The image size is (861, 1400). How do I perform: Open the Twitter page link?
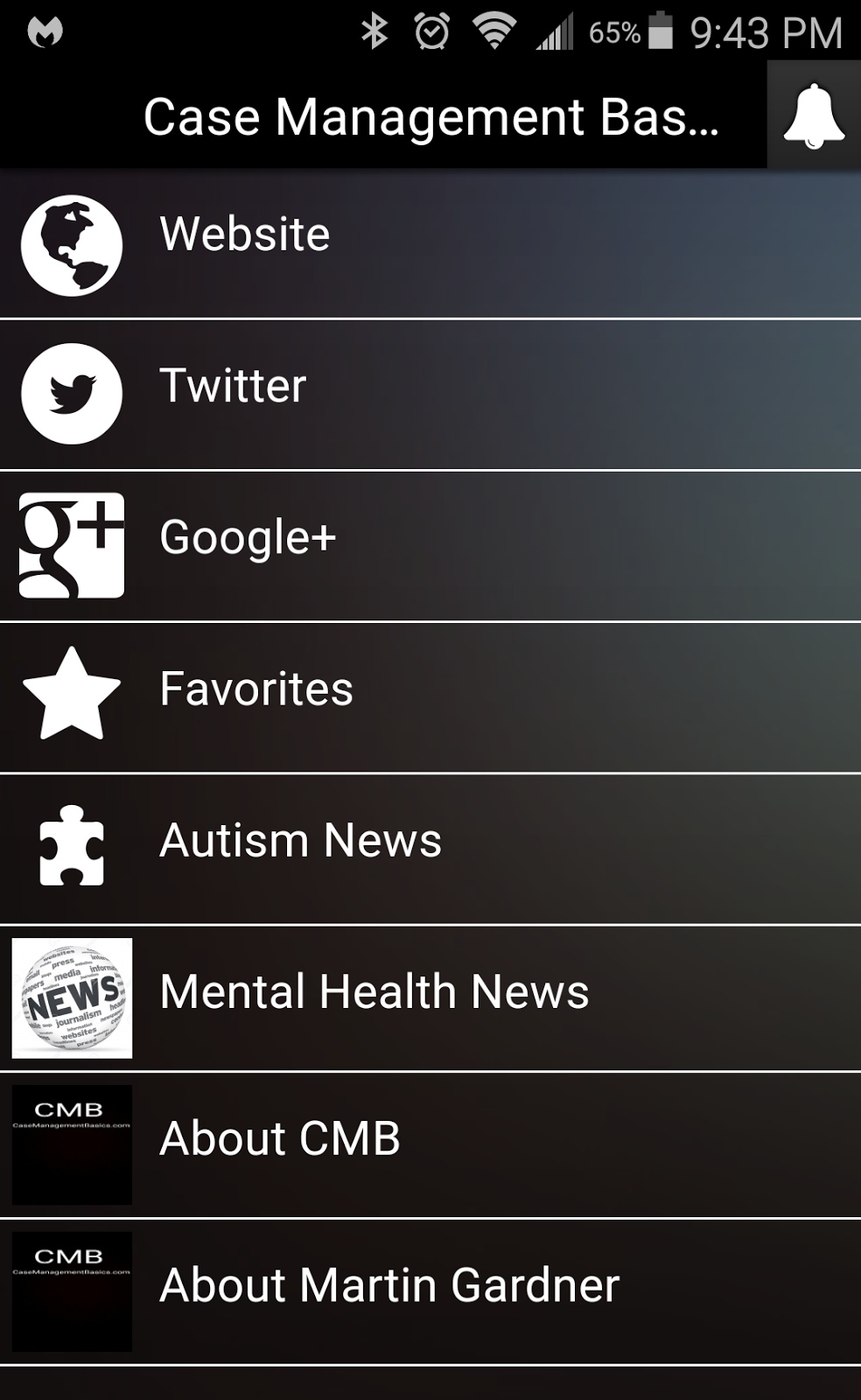[394, 385]
